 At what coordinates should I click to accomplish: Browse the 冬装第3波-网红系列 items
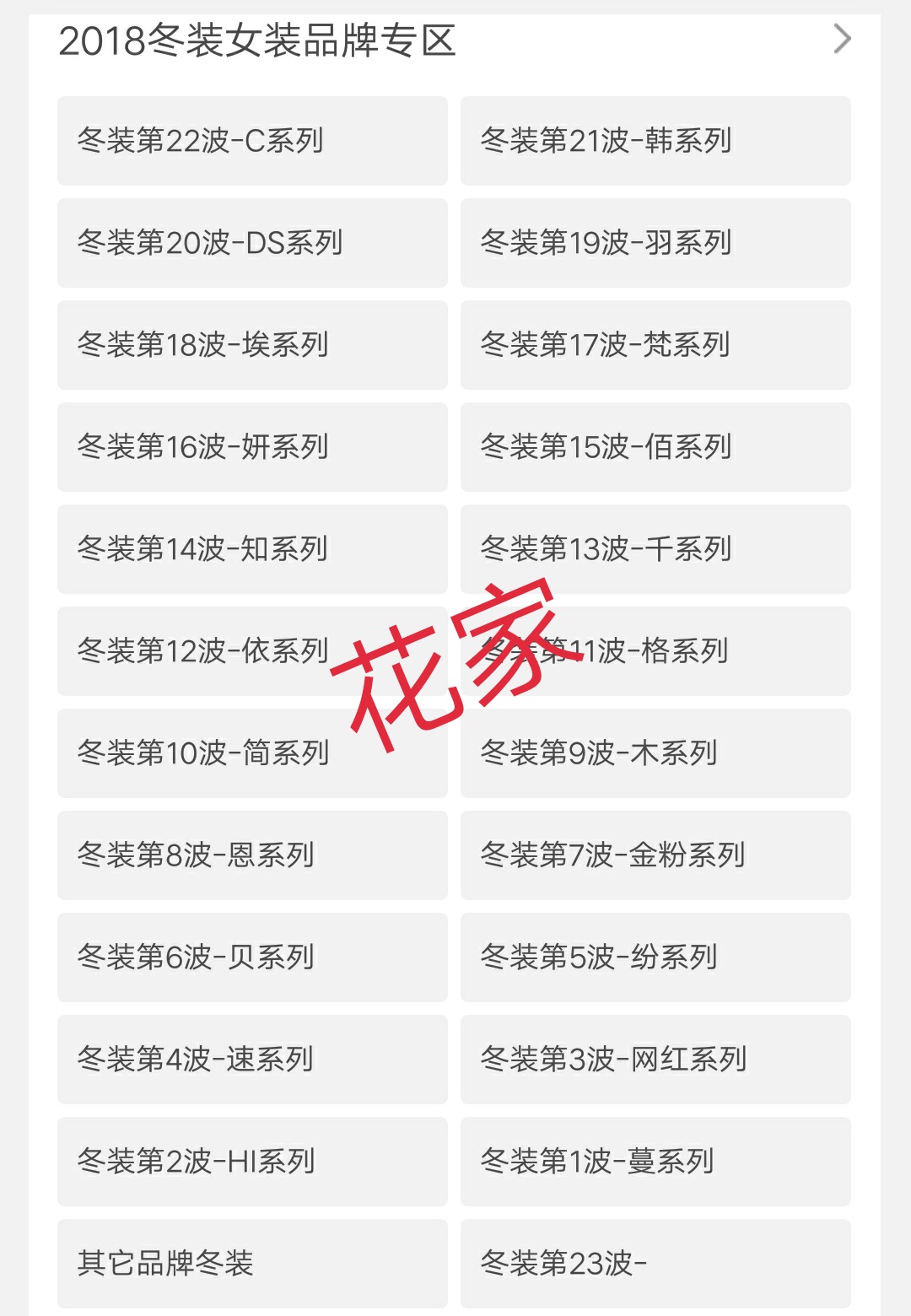pyautogui.click(x=655, y=1060)
